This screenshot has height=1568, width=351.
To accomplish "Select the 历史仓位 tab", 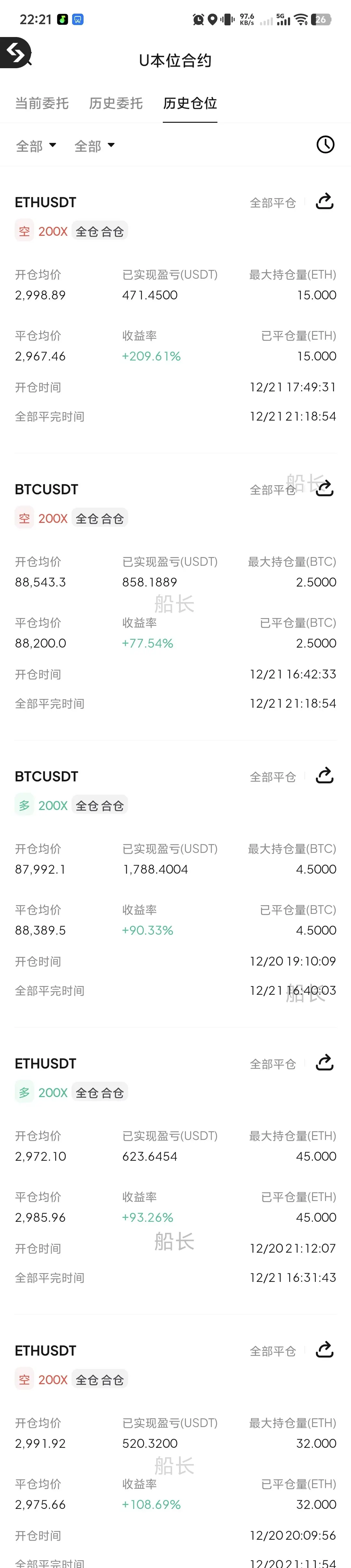I will pyautogui.click(x=190, y=104).
